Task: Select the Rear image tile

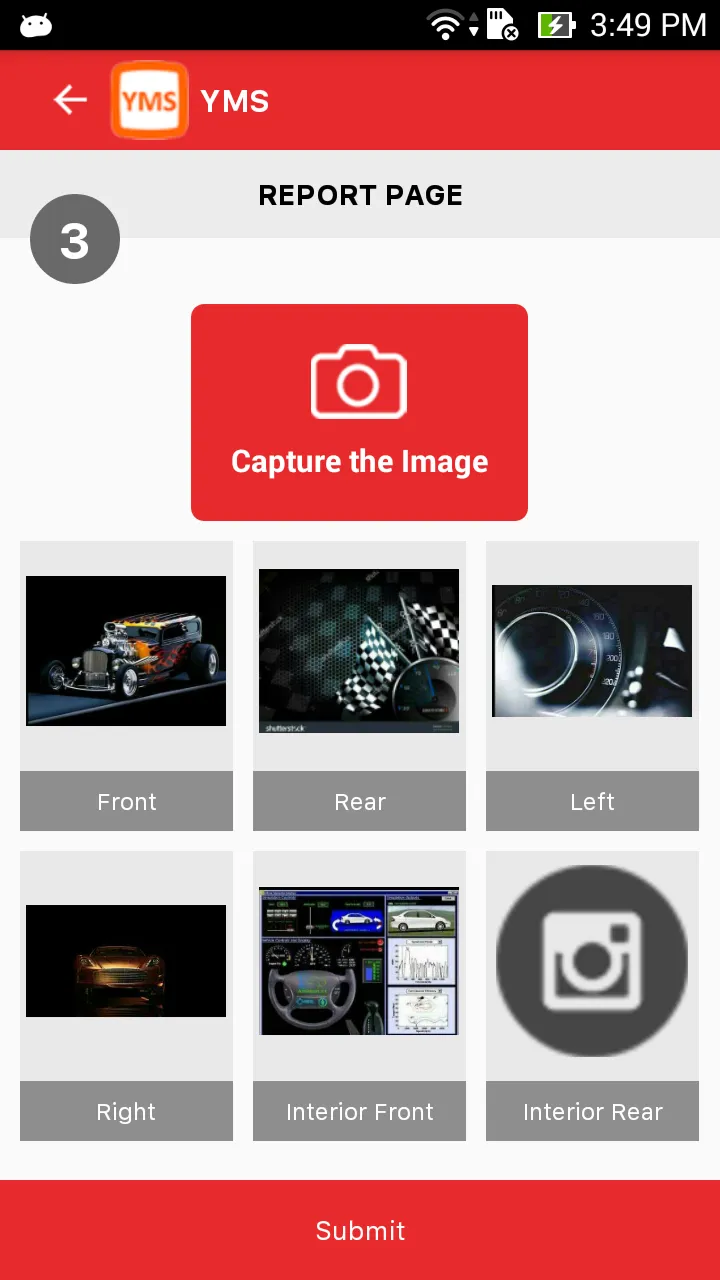Action: pos(359,651)
